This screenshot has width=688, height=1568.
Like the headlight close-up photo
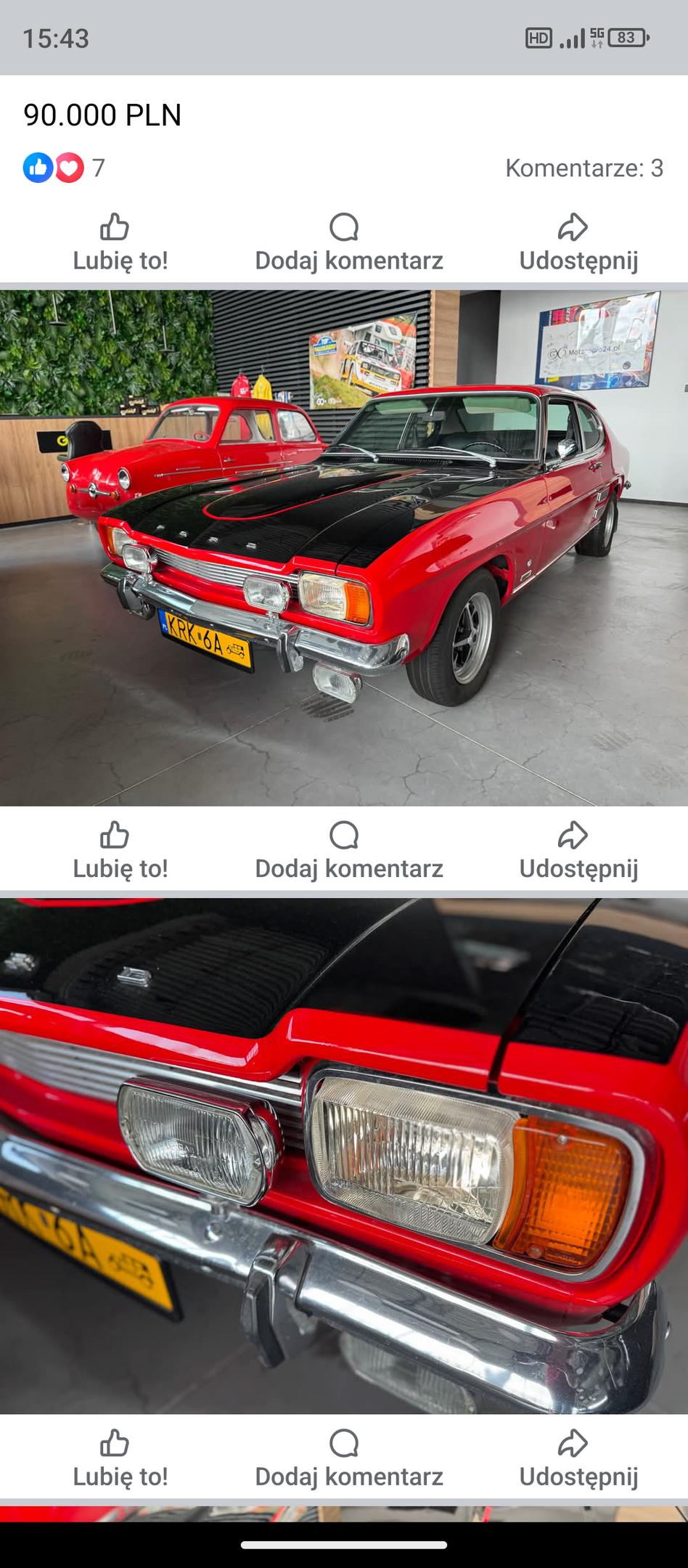coord(120,1459)
